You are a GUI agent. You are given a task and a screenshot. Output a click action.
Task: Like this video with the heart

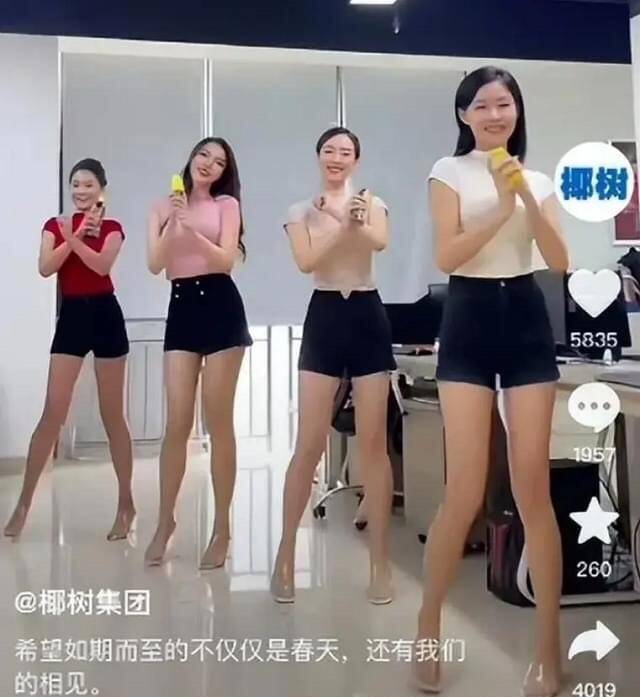click(594, 292)
